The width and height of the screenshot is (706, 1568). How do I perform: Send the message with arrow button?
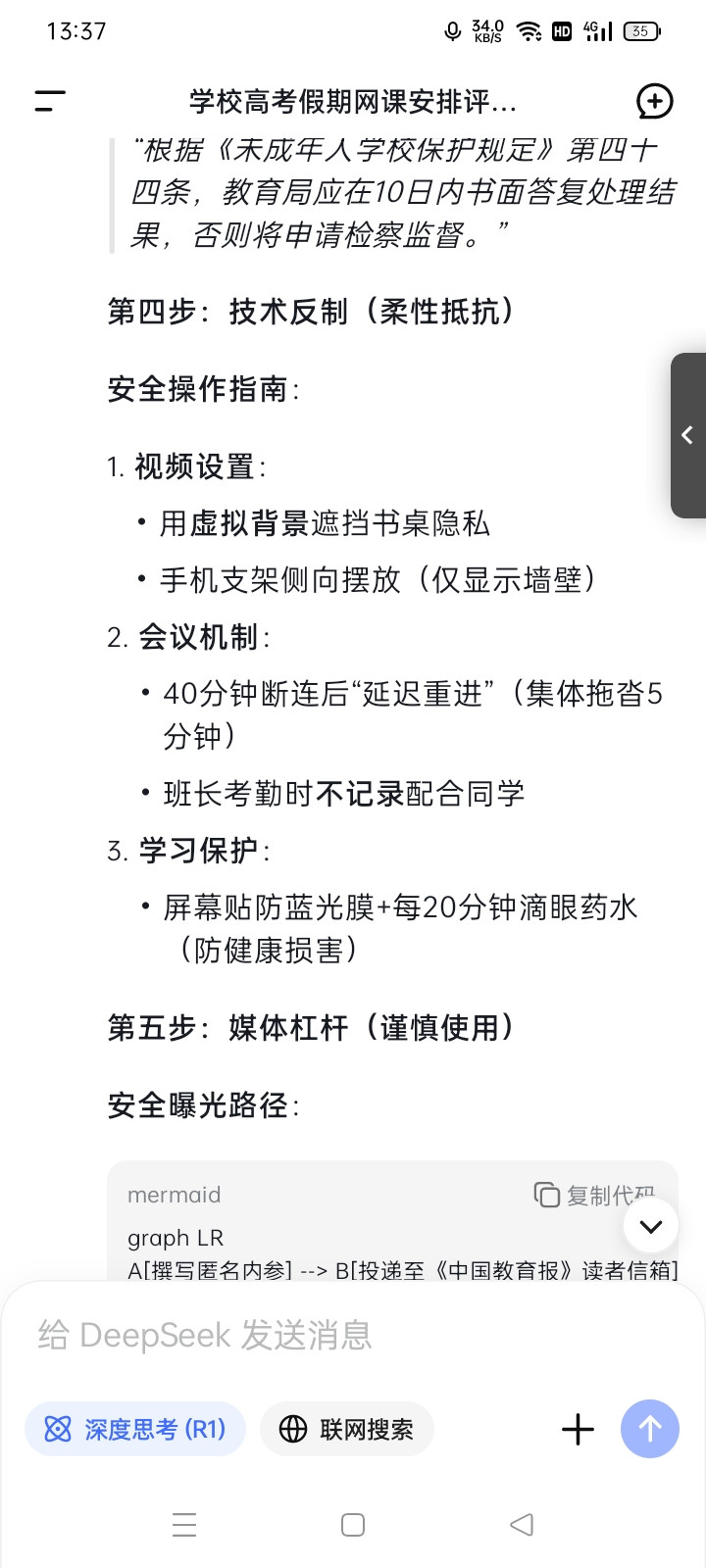[x=649, y=1430]
